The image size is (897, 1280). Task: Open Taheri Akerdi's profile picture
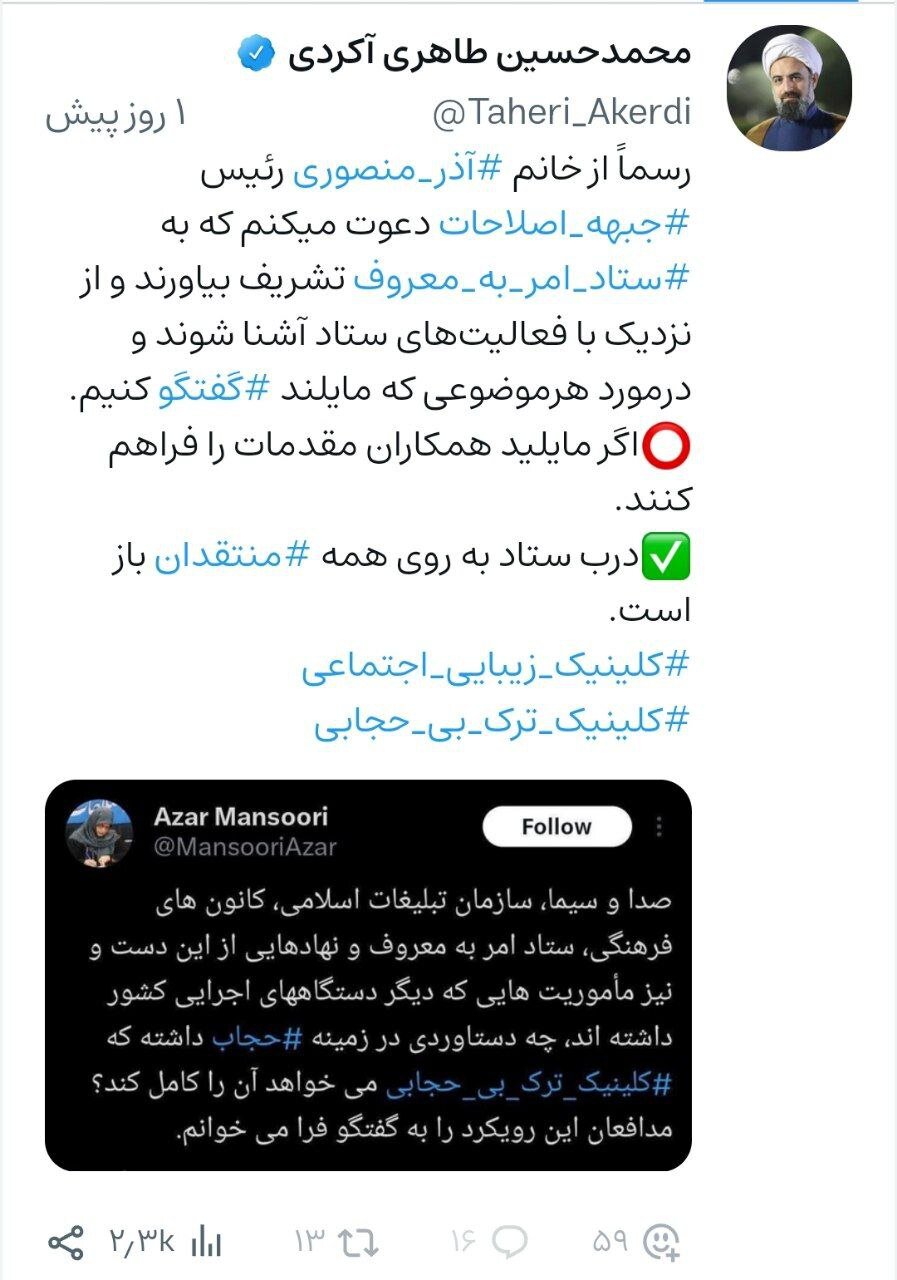(x=787, y=88)
